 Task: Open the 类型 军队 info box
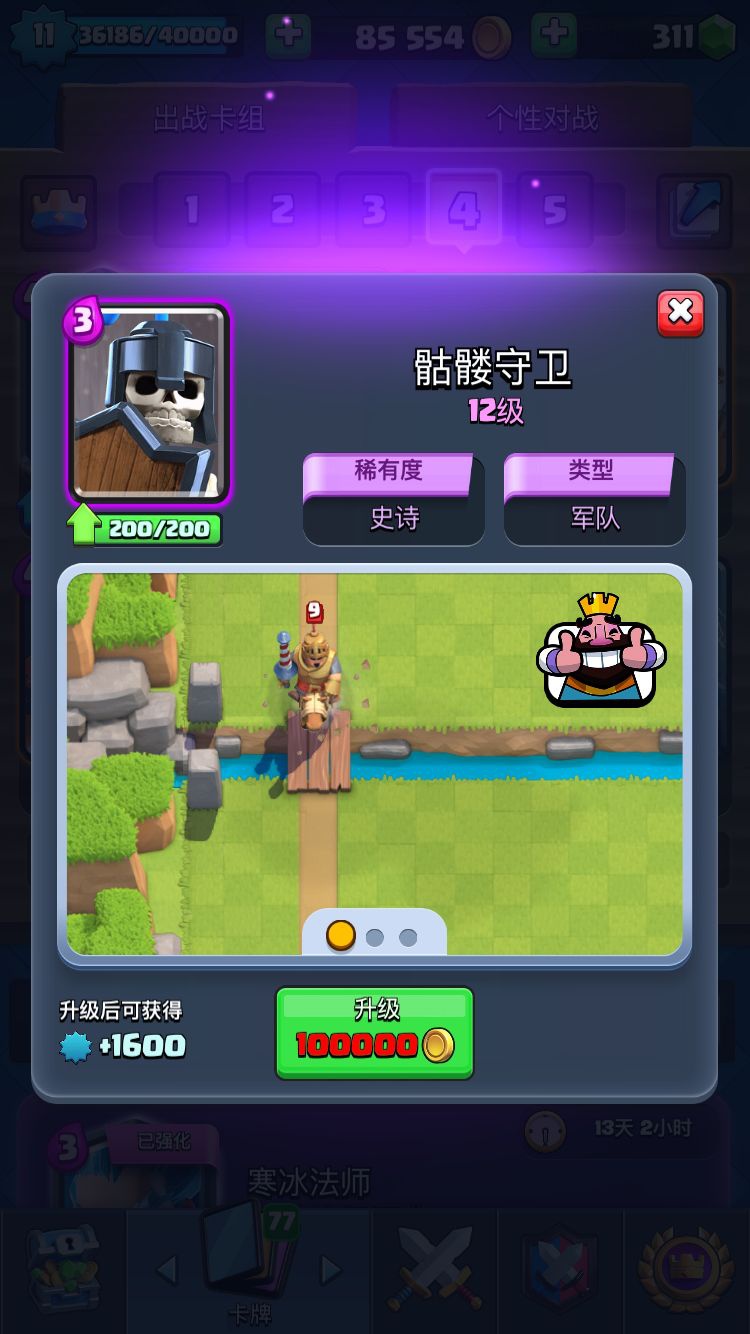(594, 500)
